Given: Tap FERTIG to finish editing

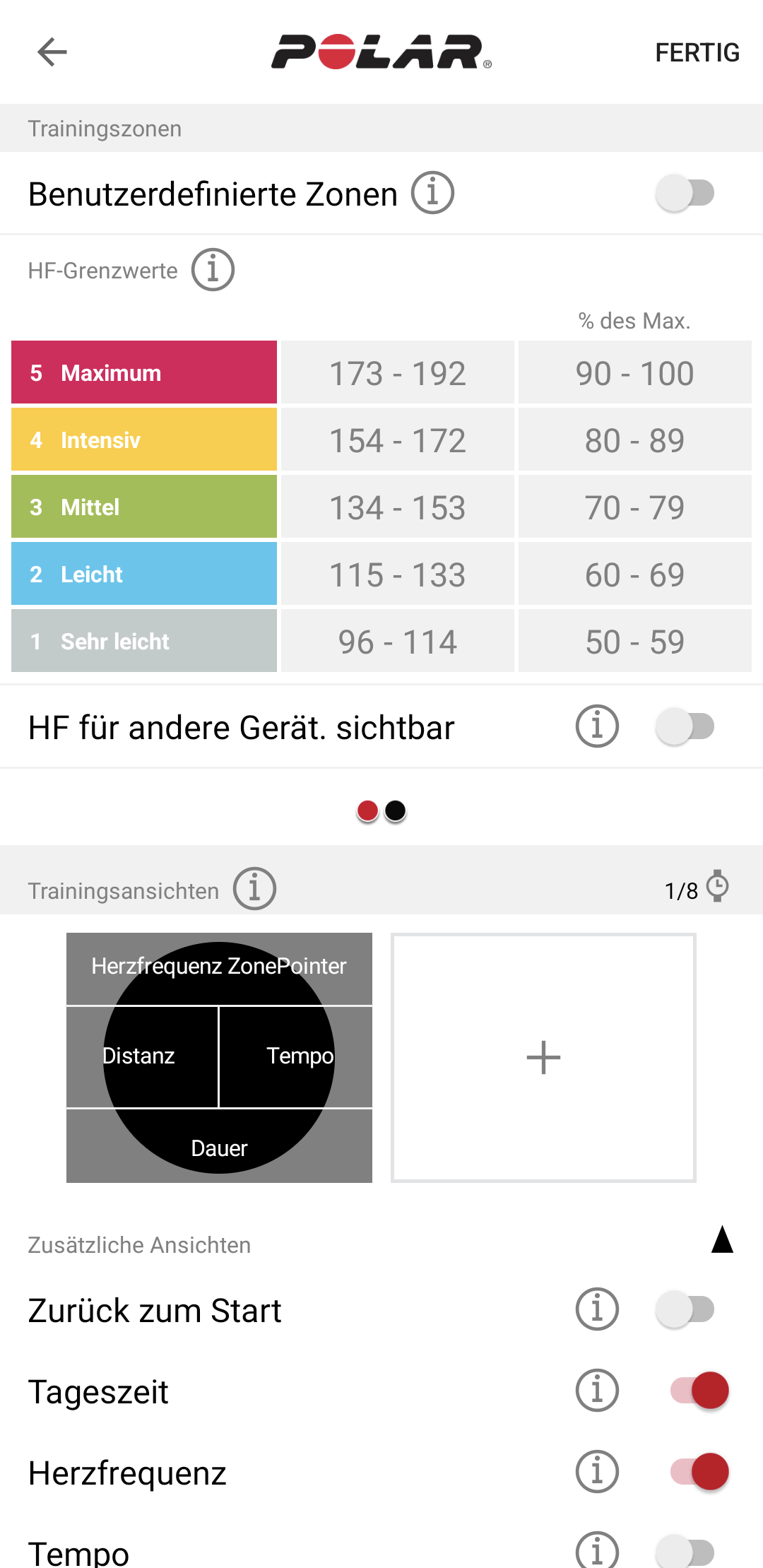Looking at the screenshot, I should (x=697, y=52).
